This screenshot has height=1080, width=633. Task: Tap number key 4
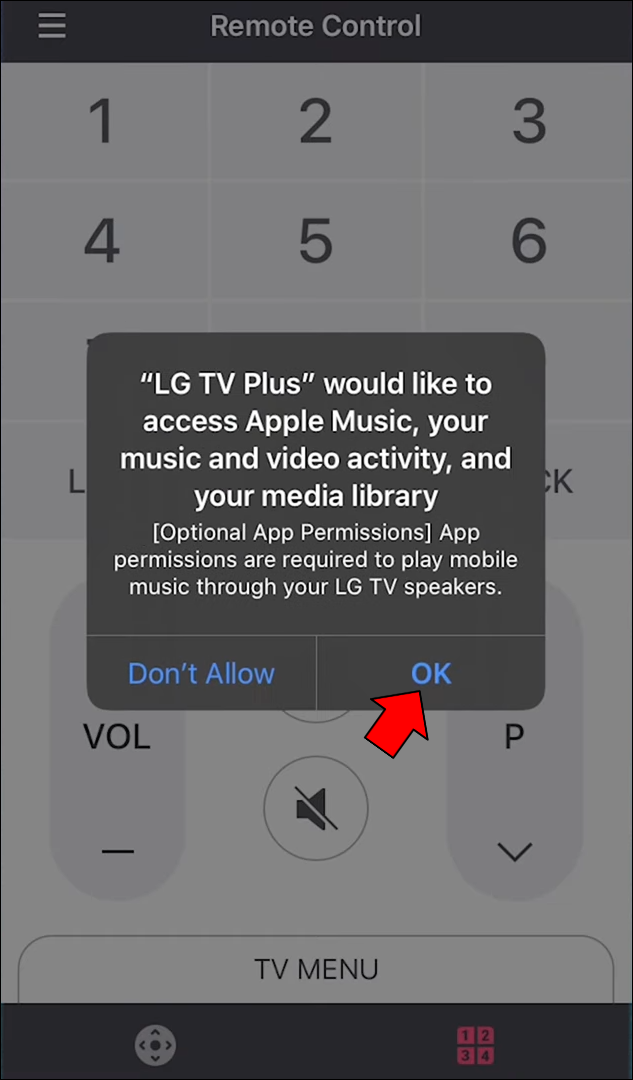pos(102,240)
